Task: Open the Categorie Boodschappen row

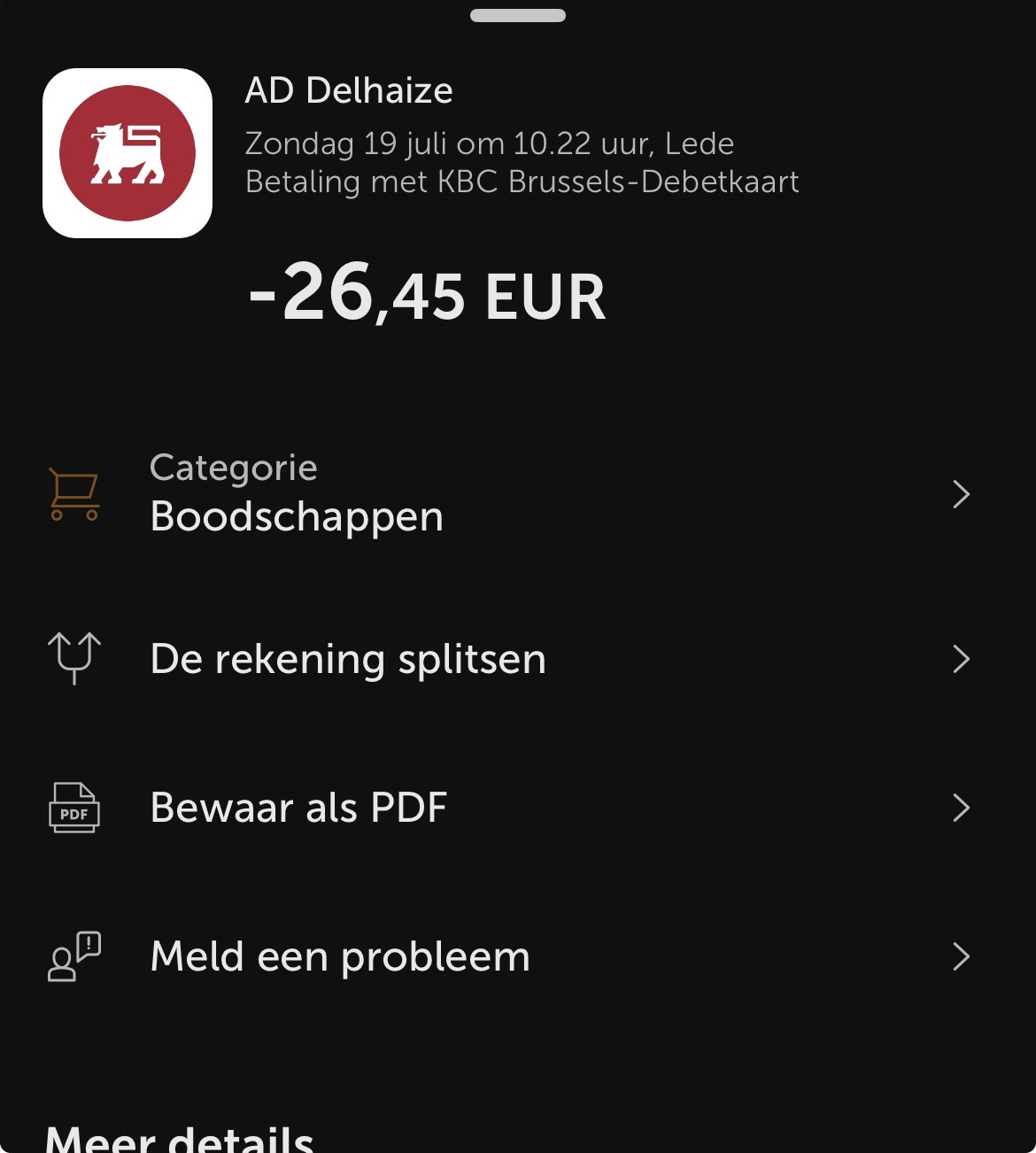Action: [518, 493]
